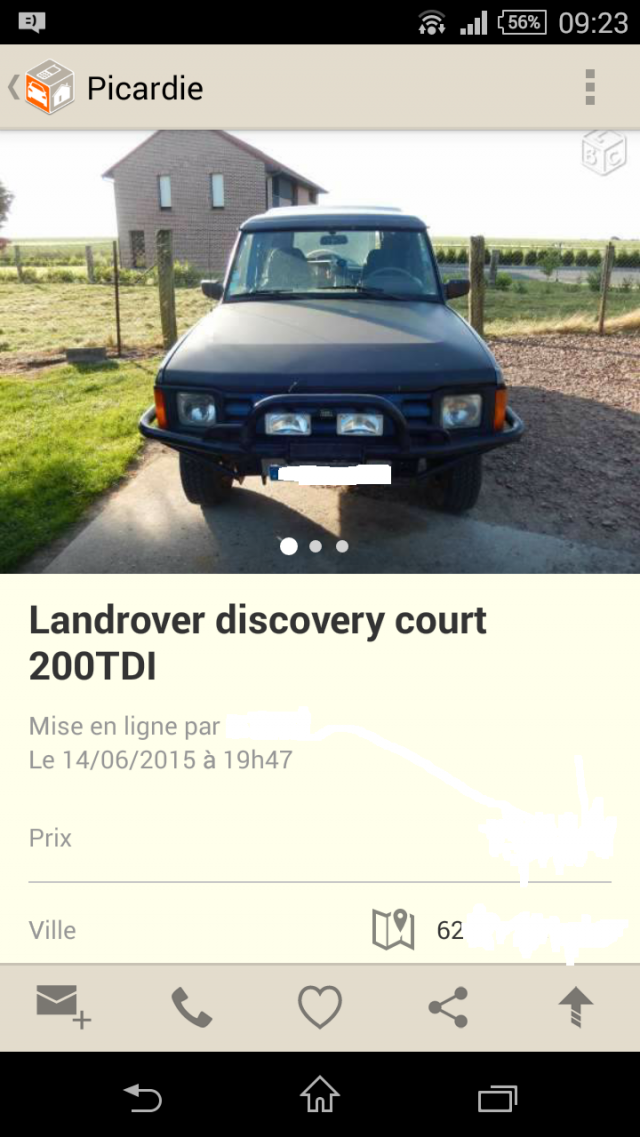Share this Landrover ad
The image size is (640, 1137).
448,1007
